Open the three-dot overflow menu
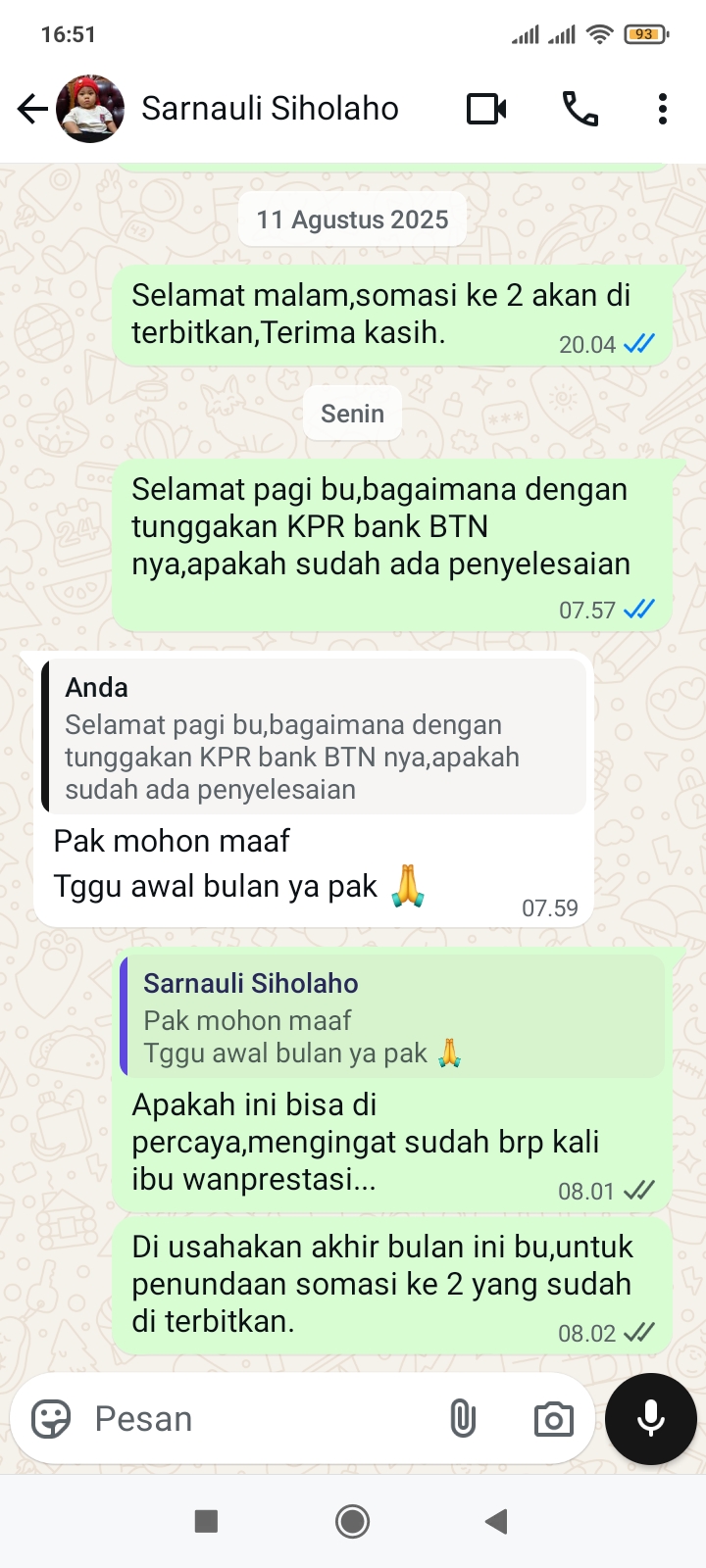This screenshot has width=706, height=1568. click(663, 109)
